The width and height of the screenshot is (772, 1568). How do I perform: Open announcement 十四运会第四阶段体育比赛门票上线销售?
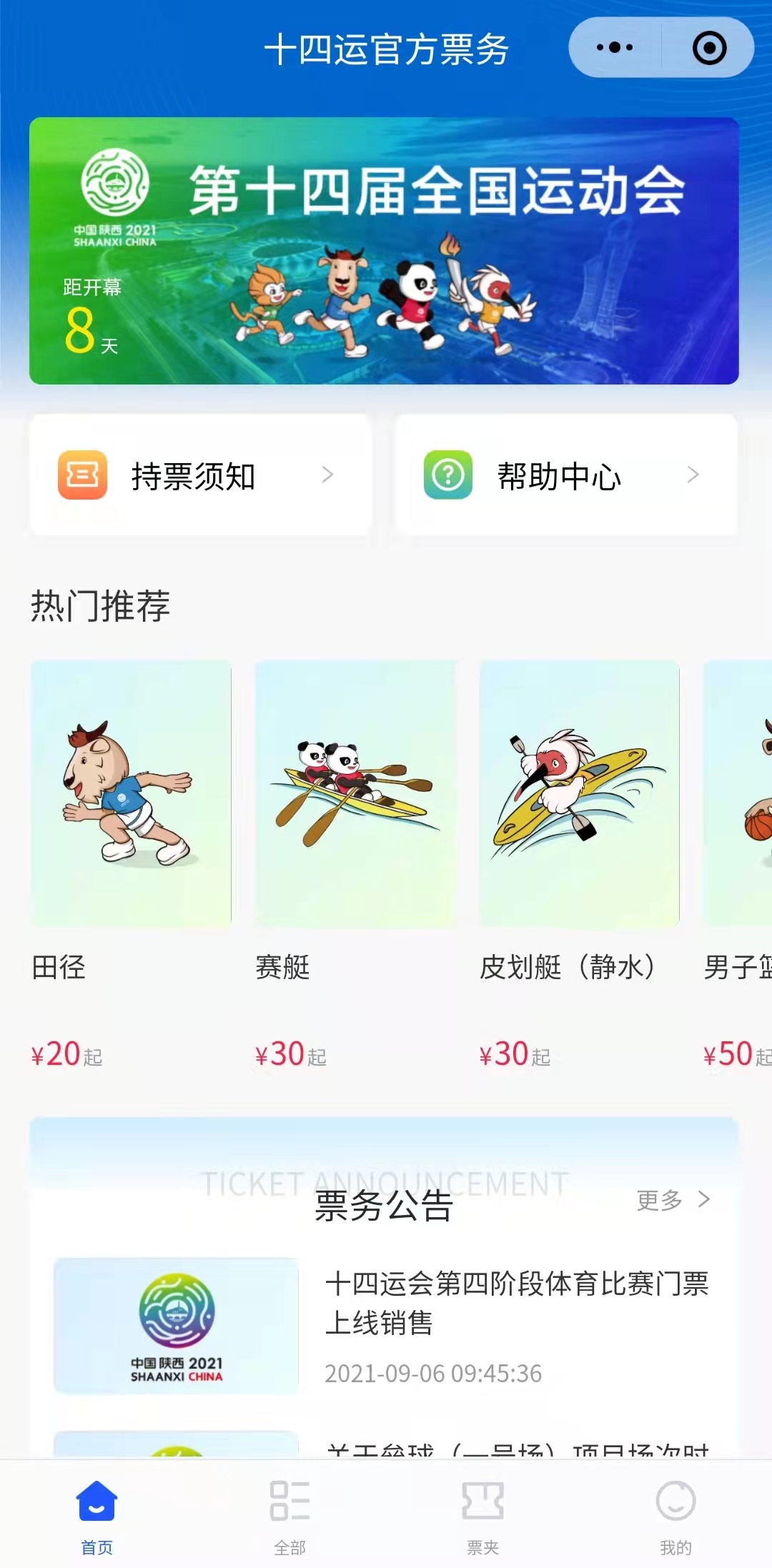(x=516, y=1303)
